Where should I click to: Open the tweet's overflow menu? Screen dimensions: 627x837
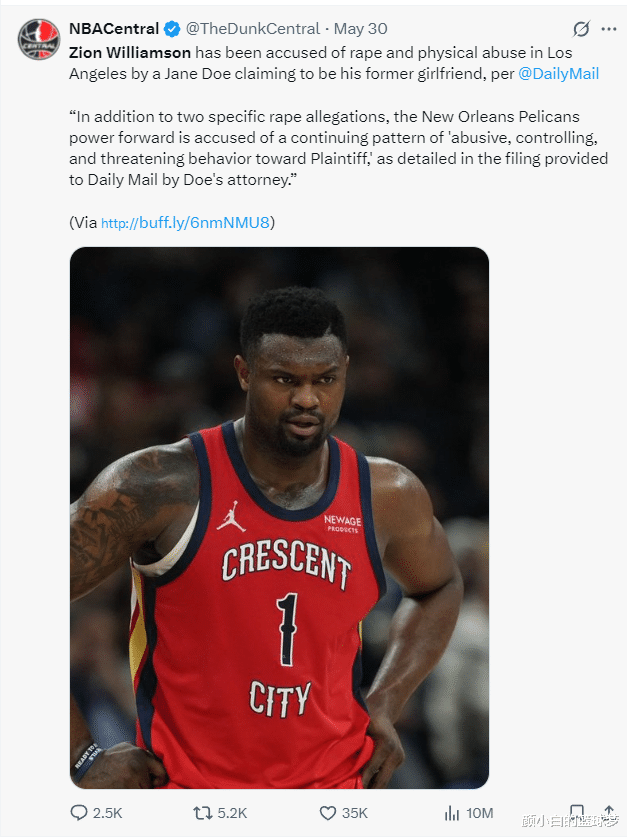click(609, 29)
